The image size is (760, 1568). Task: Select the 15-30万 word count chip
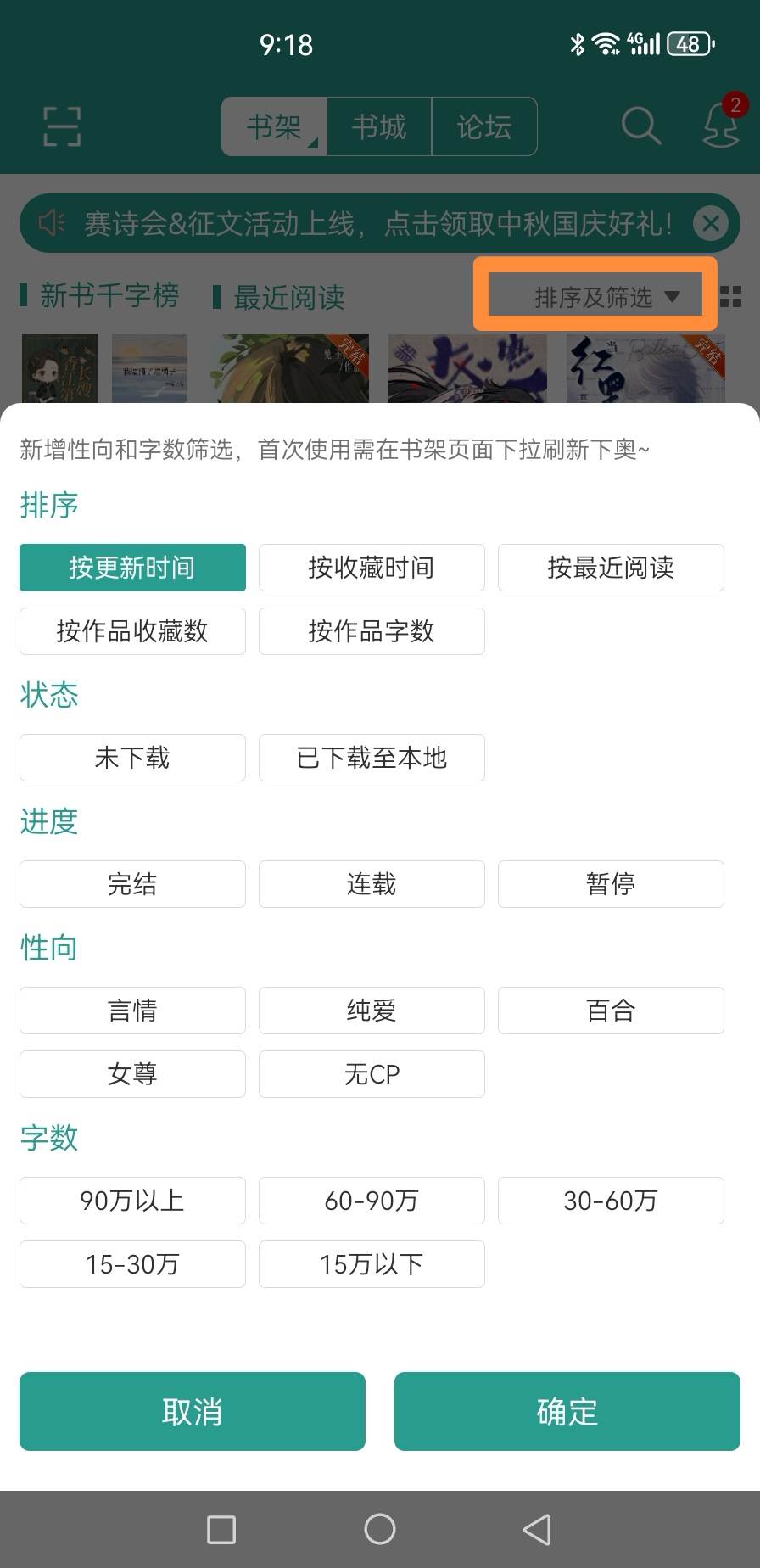[x=132, y=1264]
